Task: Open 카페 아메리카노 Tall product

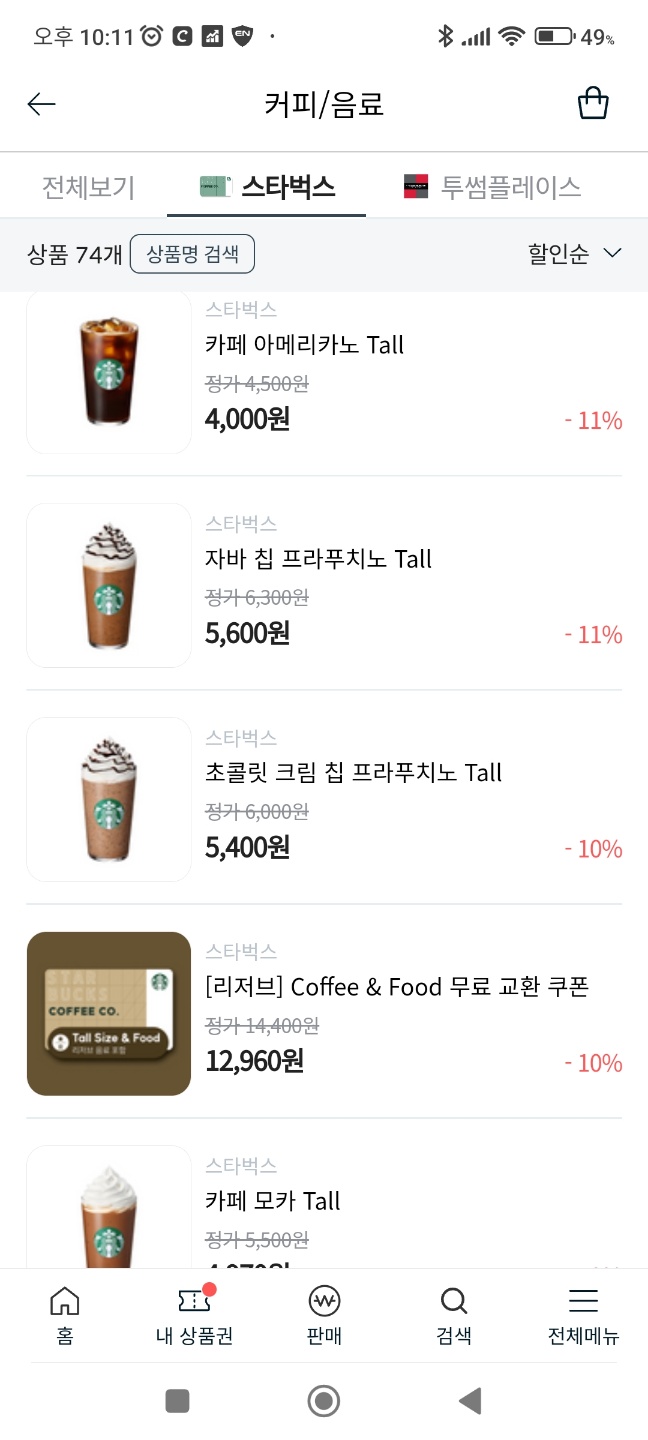Action: point(304,345)
